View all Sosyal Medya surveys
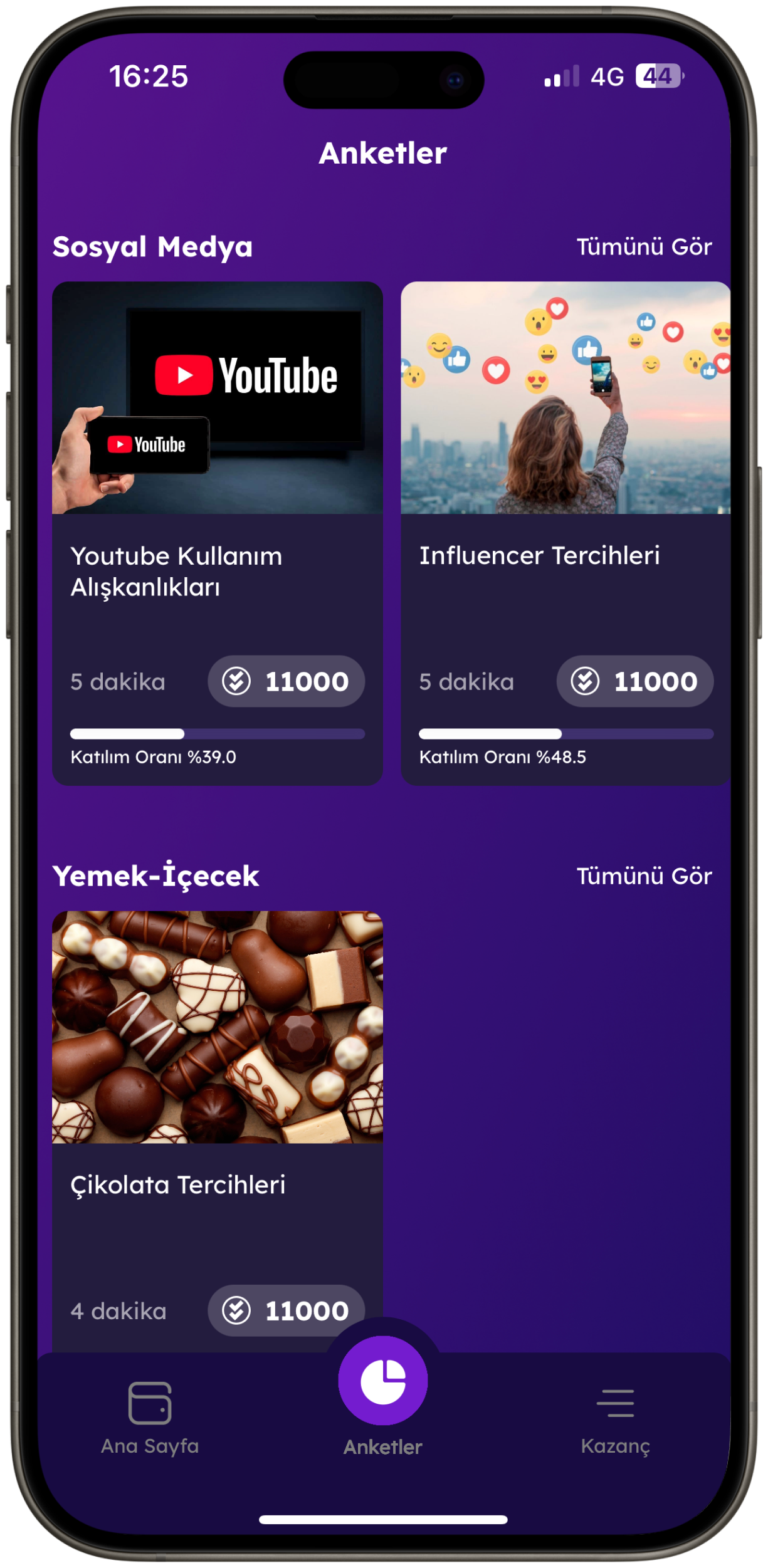768x1568 pixels. coord(644,247)
